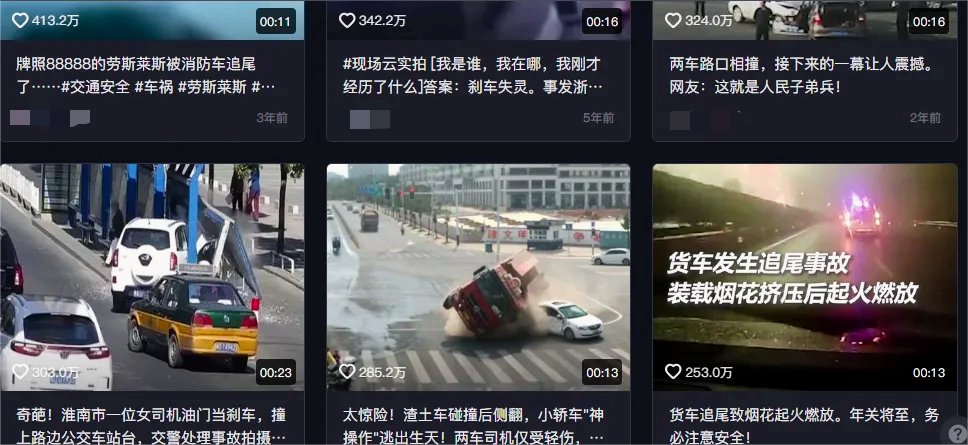
Task: Play the truck fireworks rear-end fire video
Action: pyautogui.click(x=804, y=277)
